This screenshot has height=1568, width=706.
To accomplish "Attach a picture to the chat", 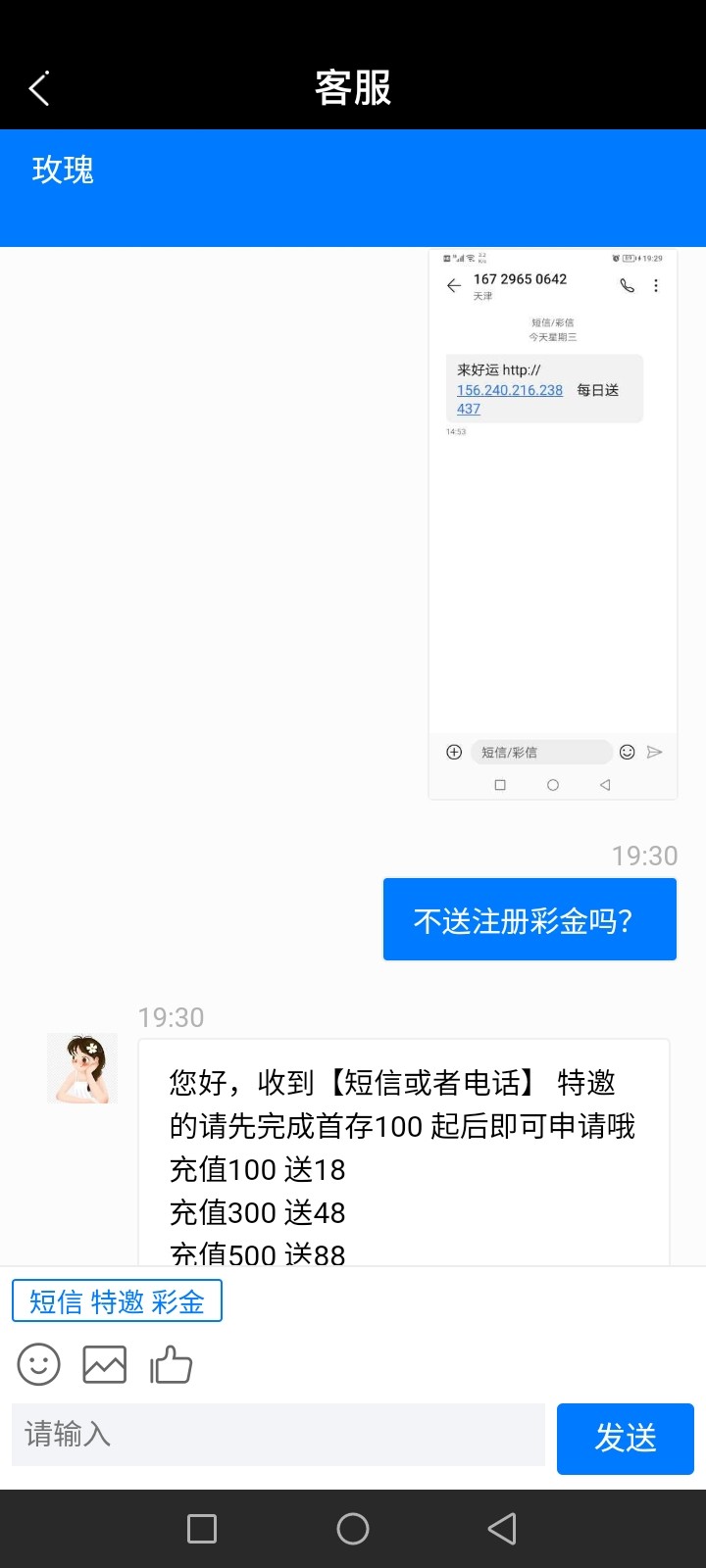I will point(105,1364).
